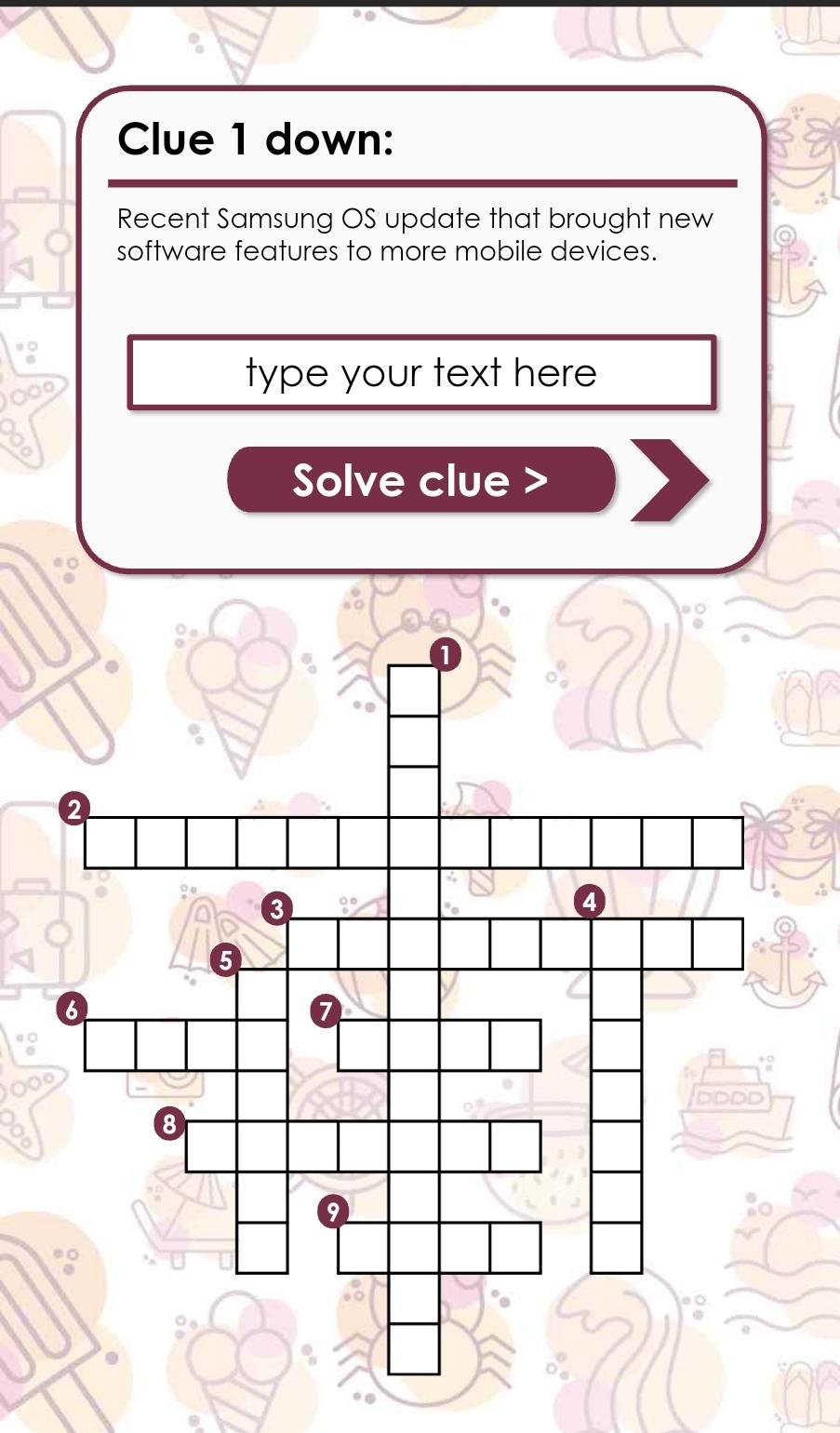Select crossword clue number 3
840x1433 pixels.
[x=276, y=907]
